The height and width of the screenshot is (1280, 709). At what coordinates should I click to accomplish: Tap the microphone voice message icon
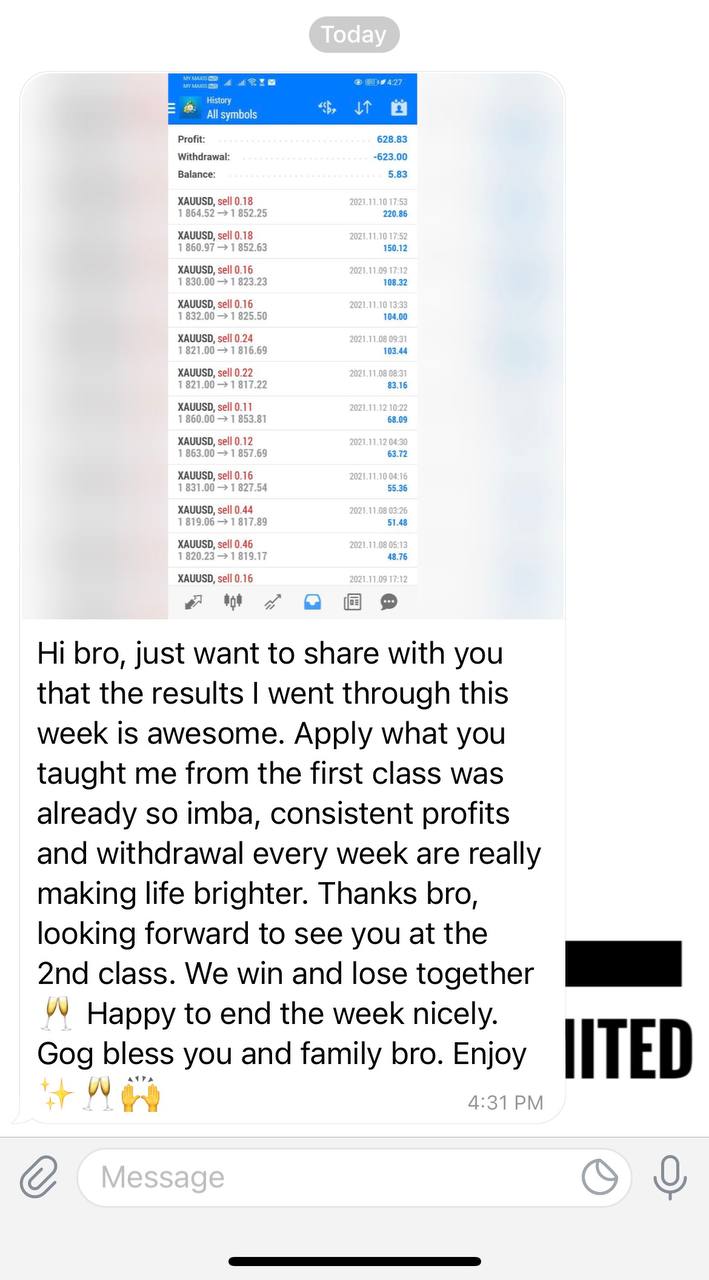point(670,1177)
